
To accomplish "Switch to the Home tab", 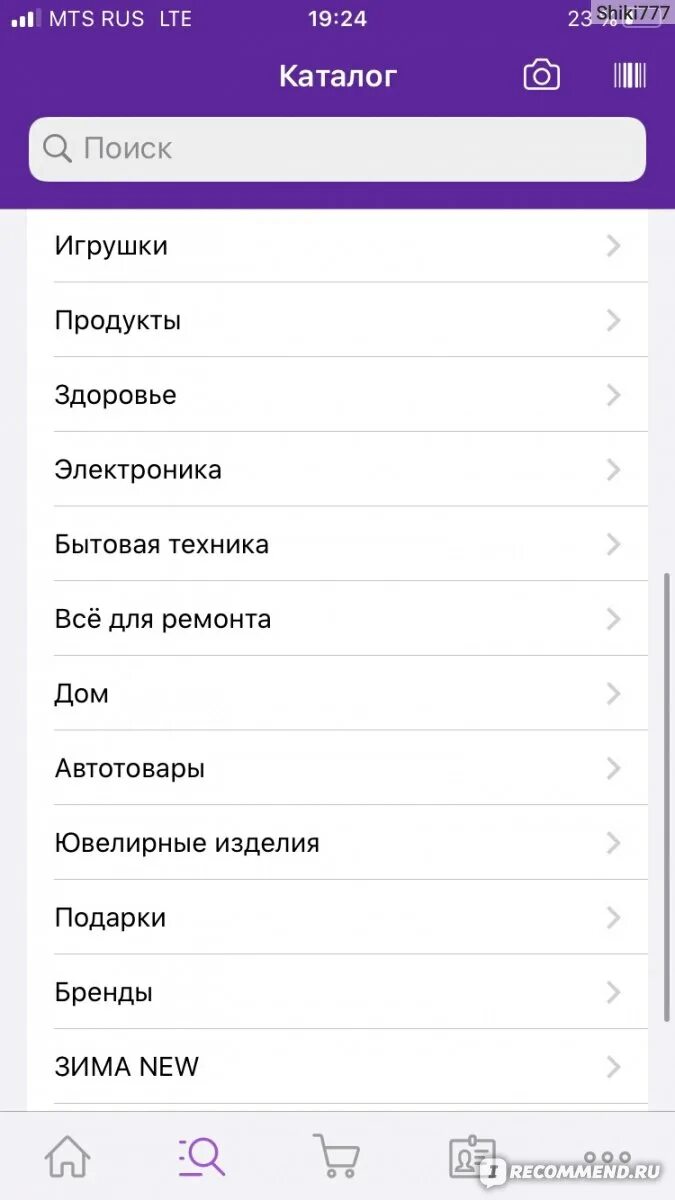I will pos(67,1157).
